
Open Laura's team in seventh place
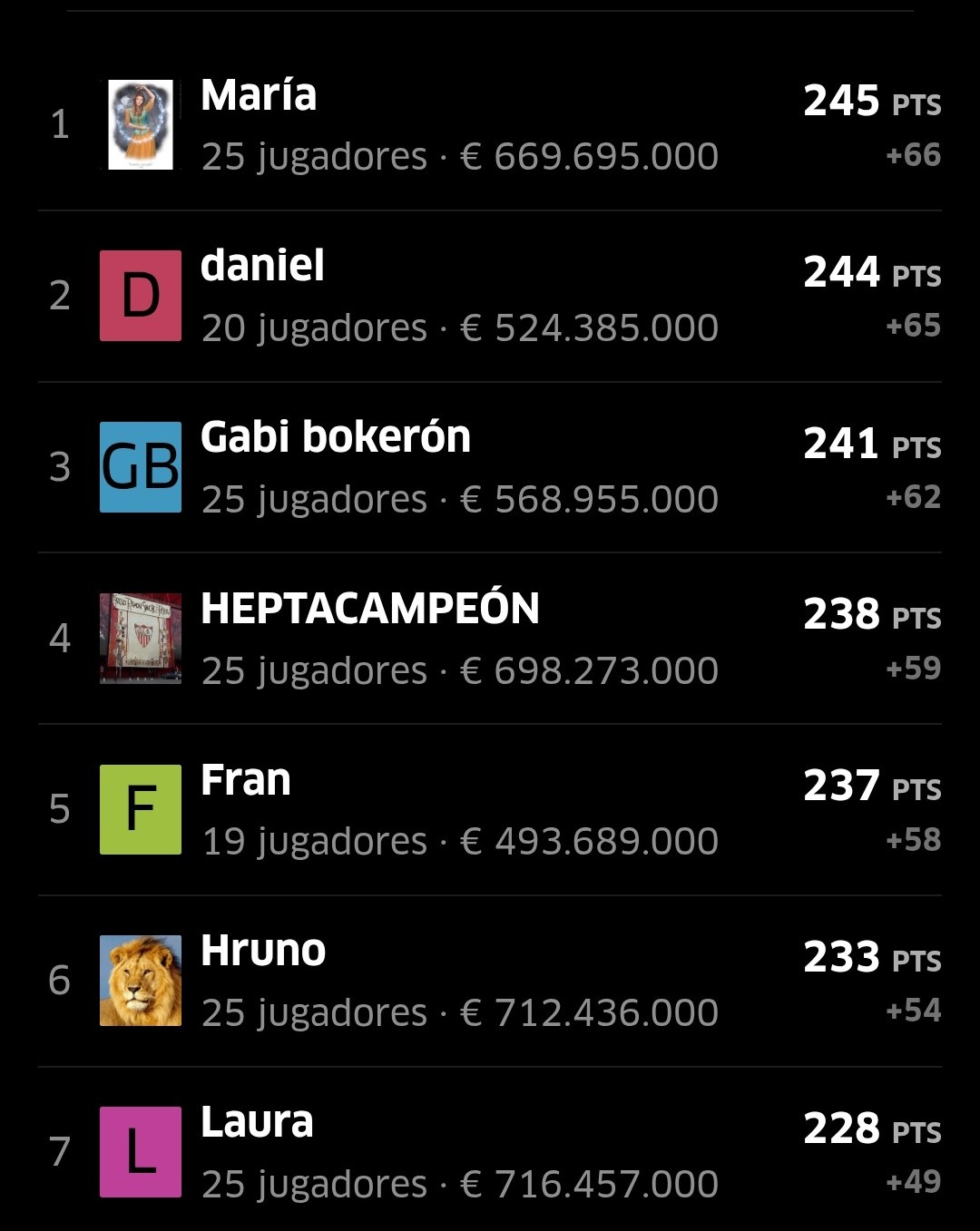[x=490, y=1152]
